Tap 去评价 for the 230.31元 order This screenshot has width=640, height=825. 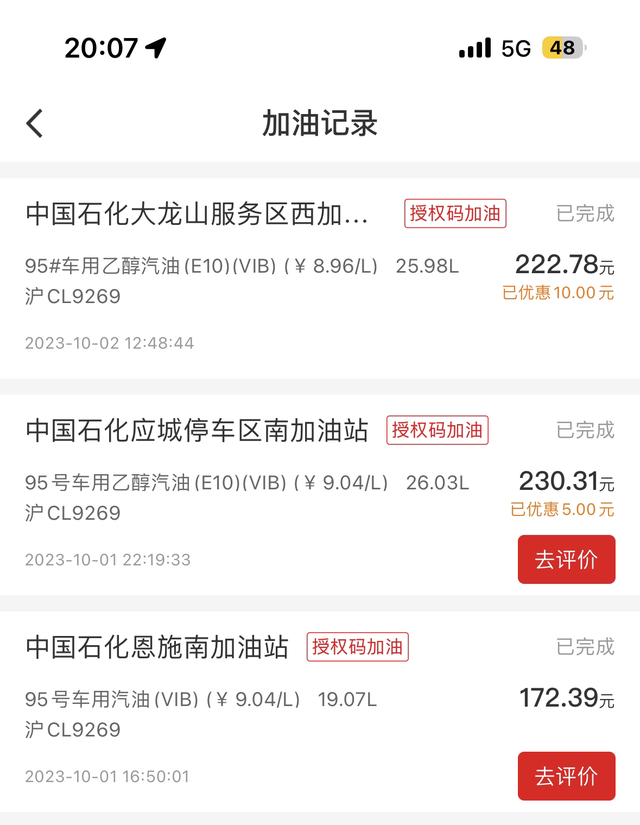click(566, 559)
